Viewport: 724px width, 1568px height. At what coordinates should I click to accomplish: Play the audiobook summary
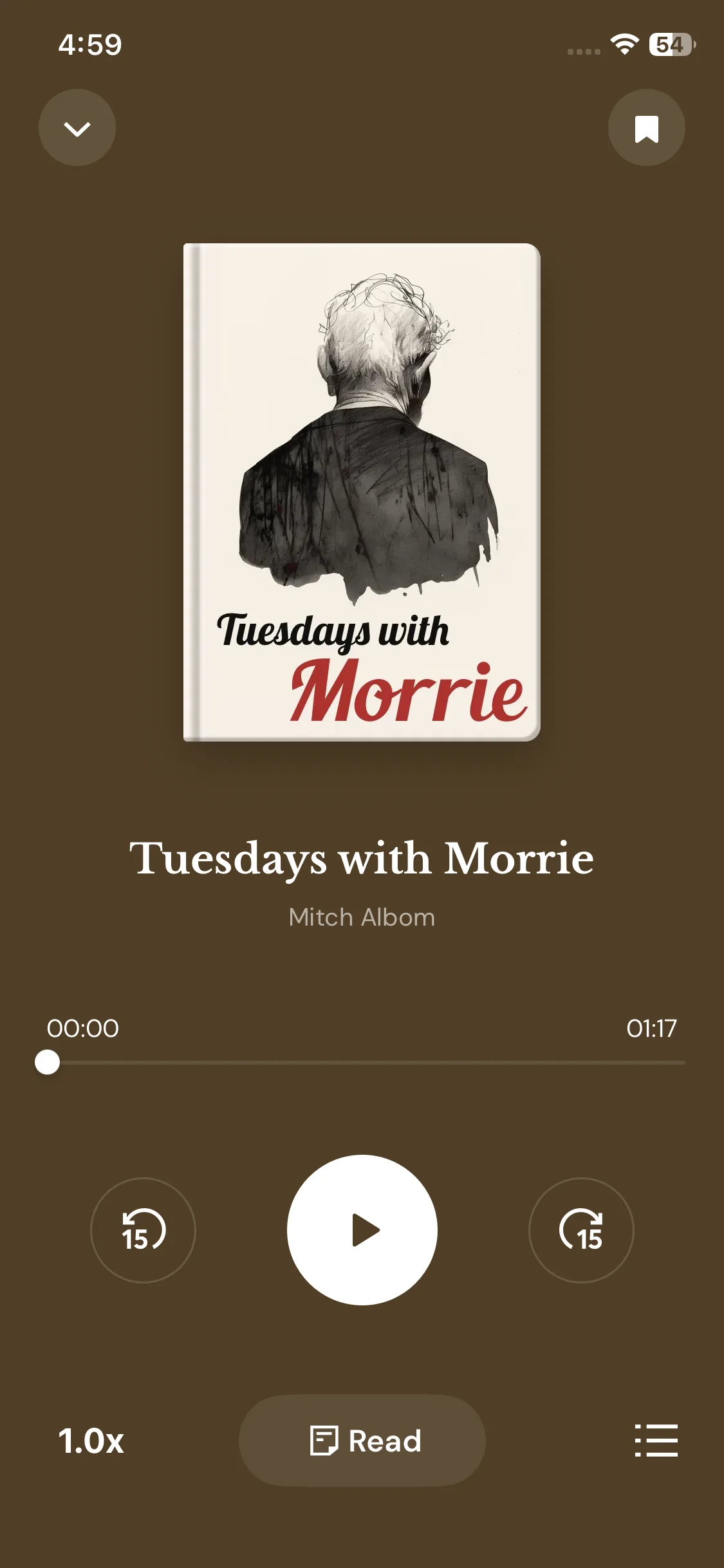[362, 1230]
